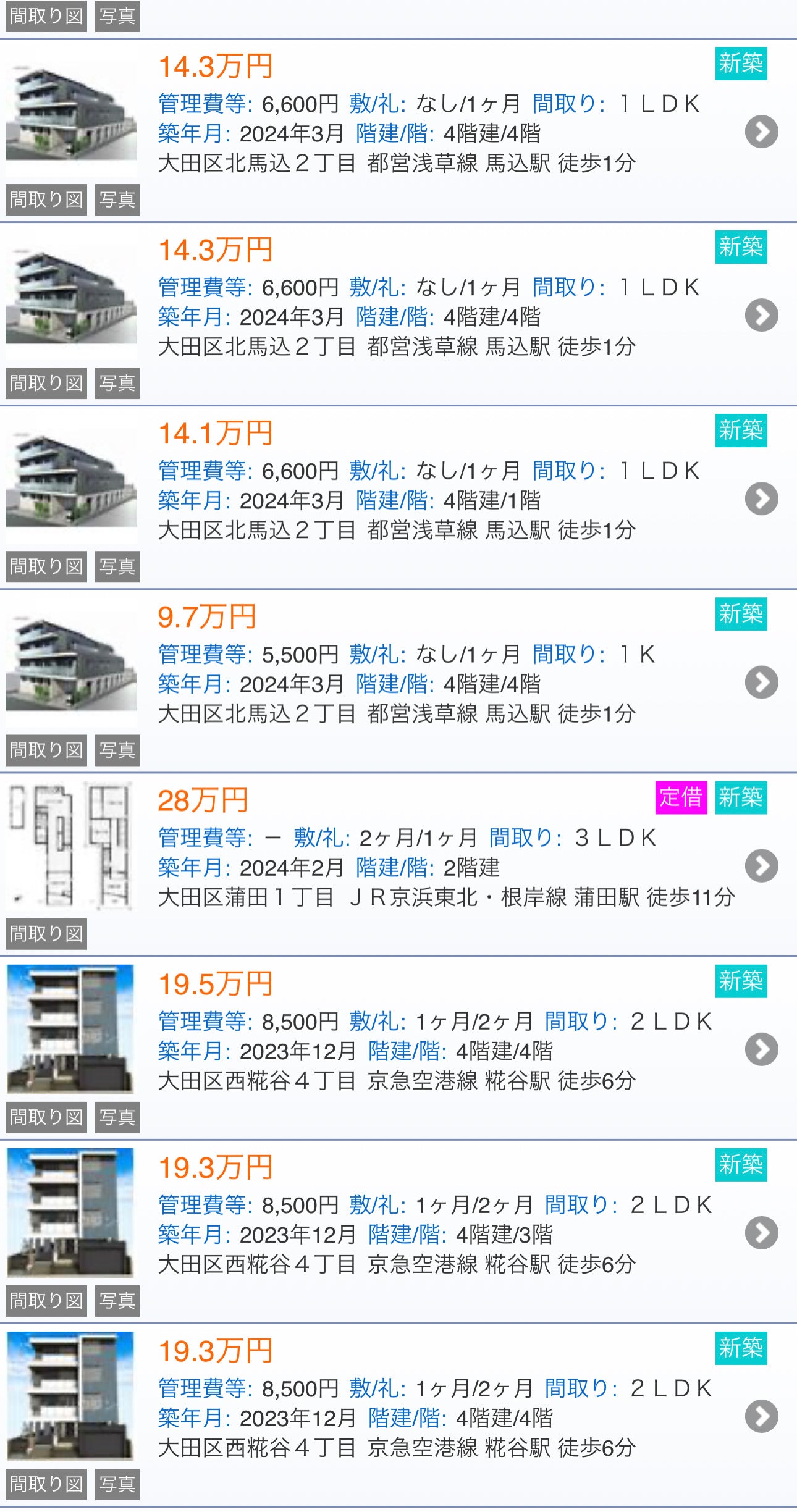View 写真 for the 14.1万円 listing
Viewport: 797px width, 1512px height.
click(x=117, y=566)
